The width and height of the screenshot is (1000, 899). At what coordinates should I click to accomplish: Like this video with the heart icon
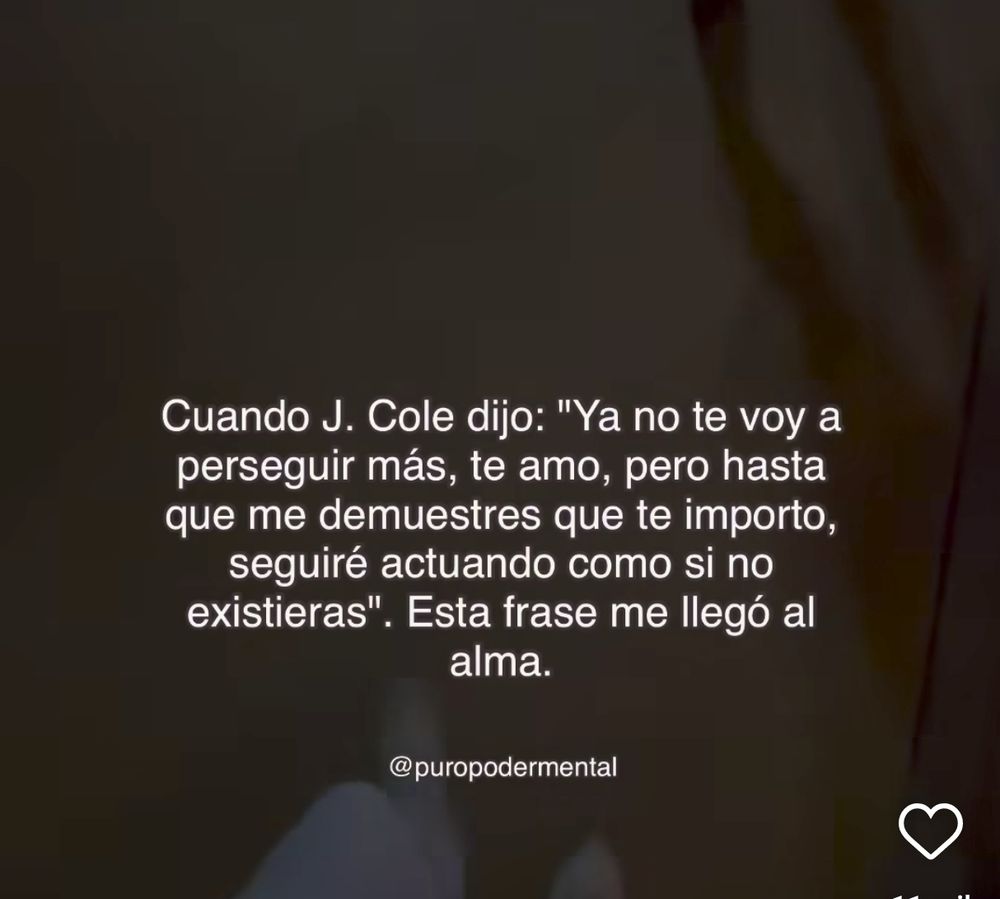pos(930,828)
